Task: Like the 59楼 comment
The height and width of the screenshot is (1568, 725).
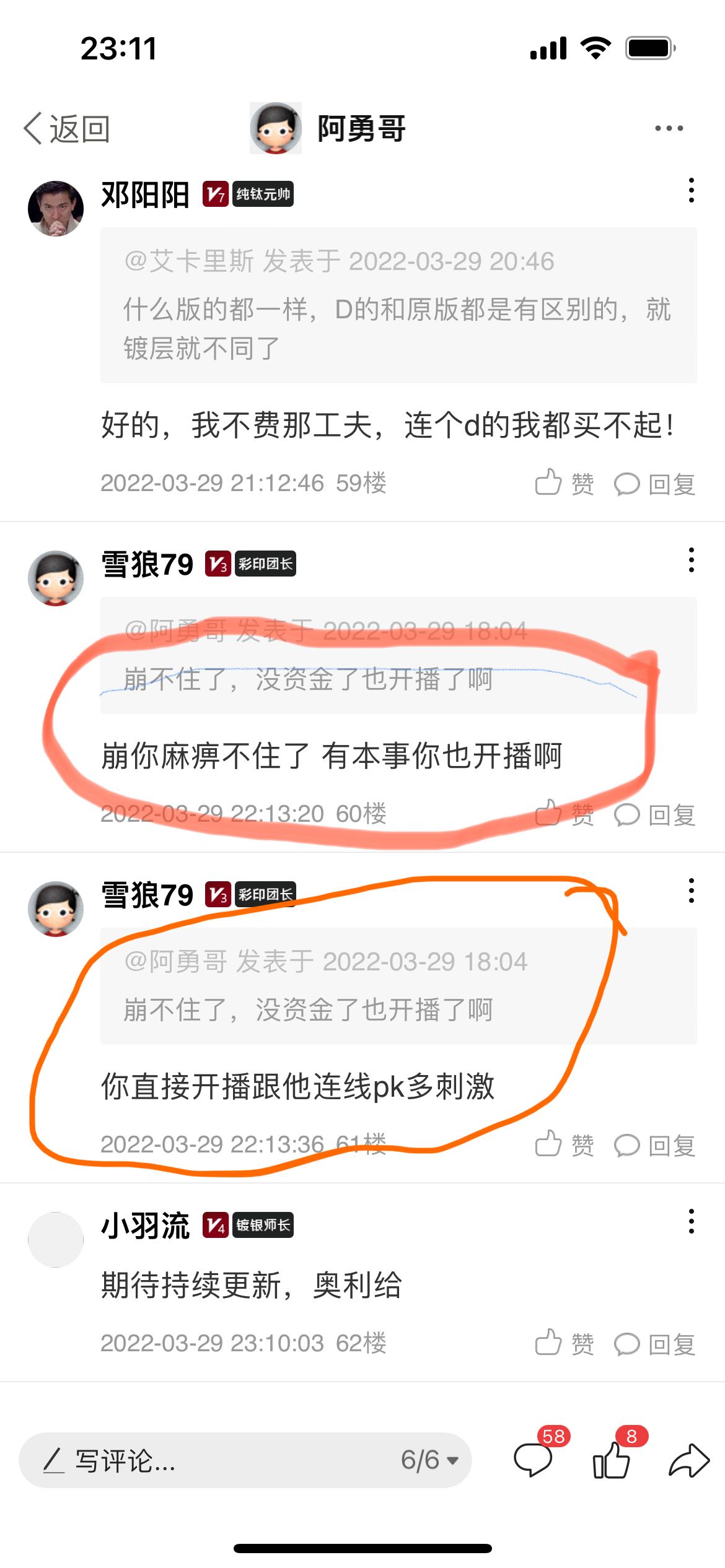Action: (564, 483)
